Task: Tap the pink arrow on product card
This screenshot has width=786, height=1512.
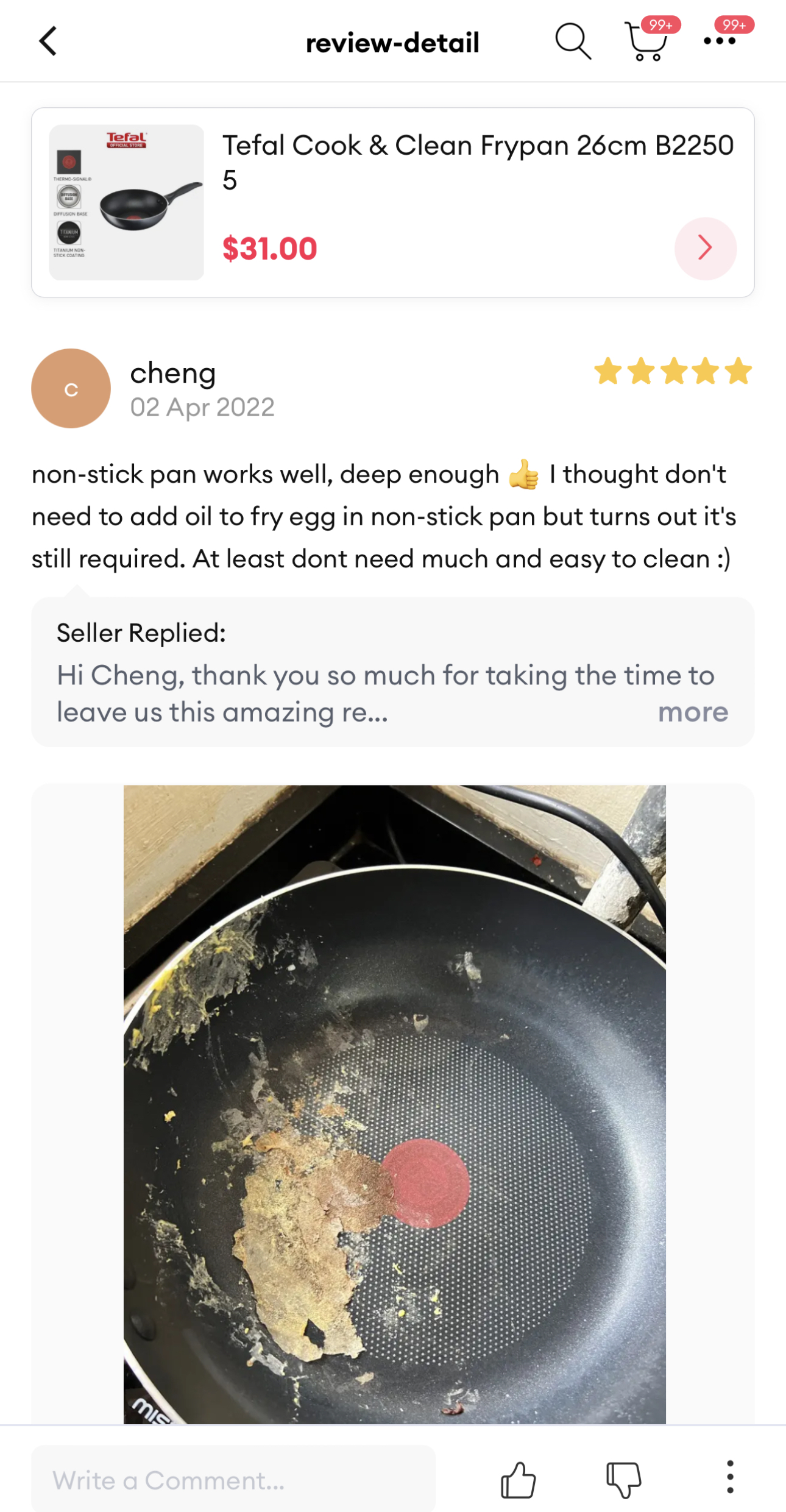Action: [705, 248]
